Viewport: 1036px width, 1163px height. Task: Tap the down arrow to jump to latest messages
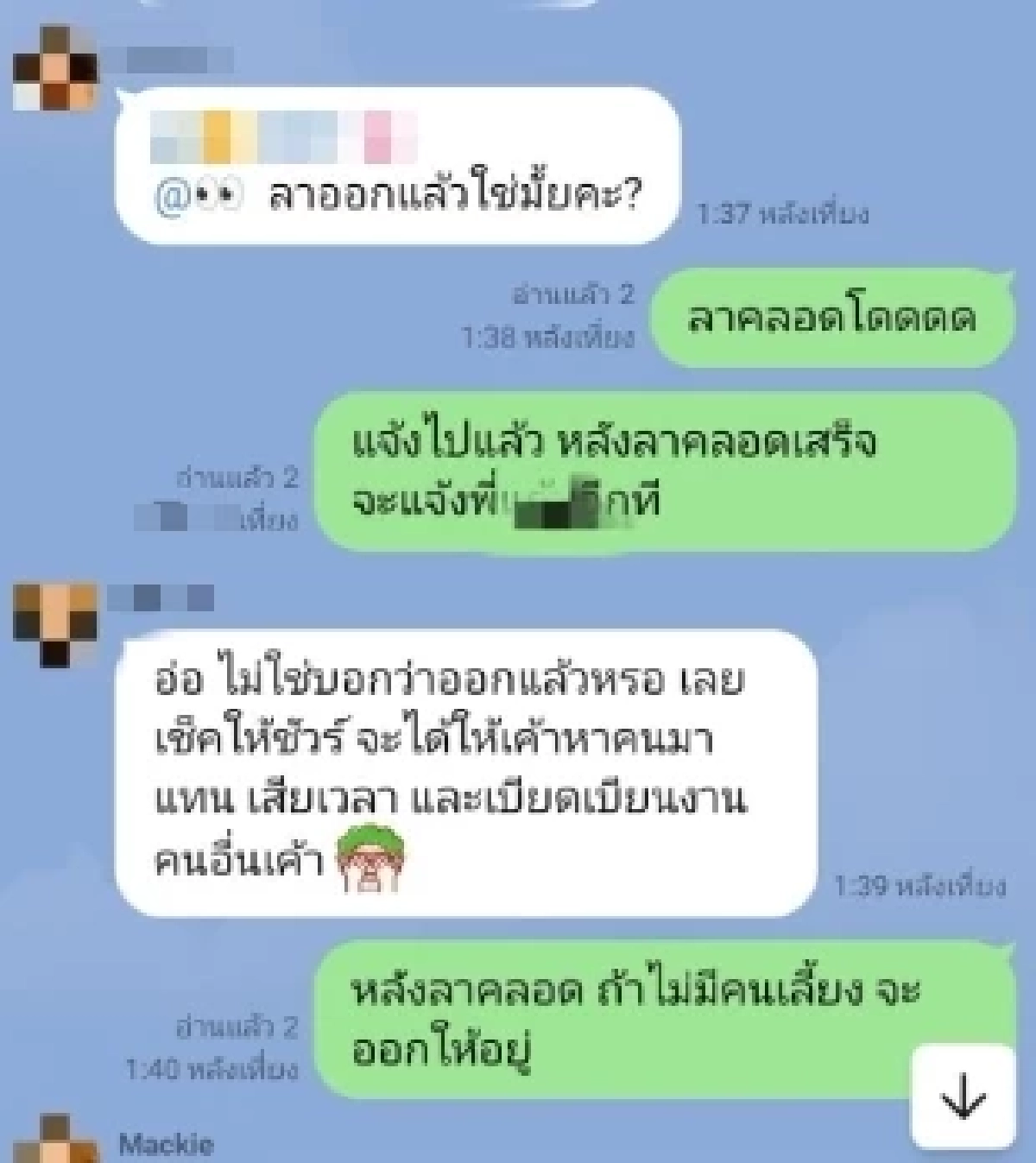tap(962, 1097)
